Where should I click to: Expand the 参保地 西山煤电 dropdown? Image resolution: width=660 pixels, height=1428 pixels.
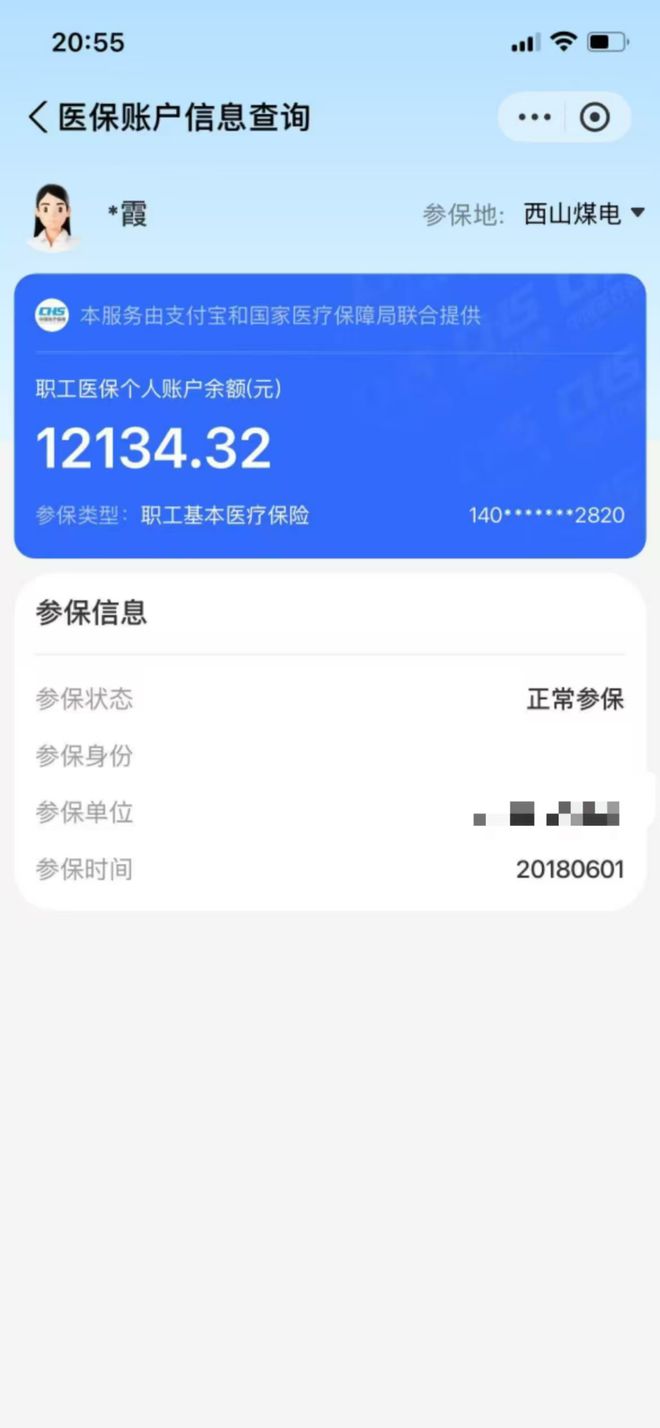(x=636, y=213)
